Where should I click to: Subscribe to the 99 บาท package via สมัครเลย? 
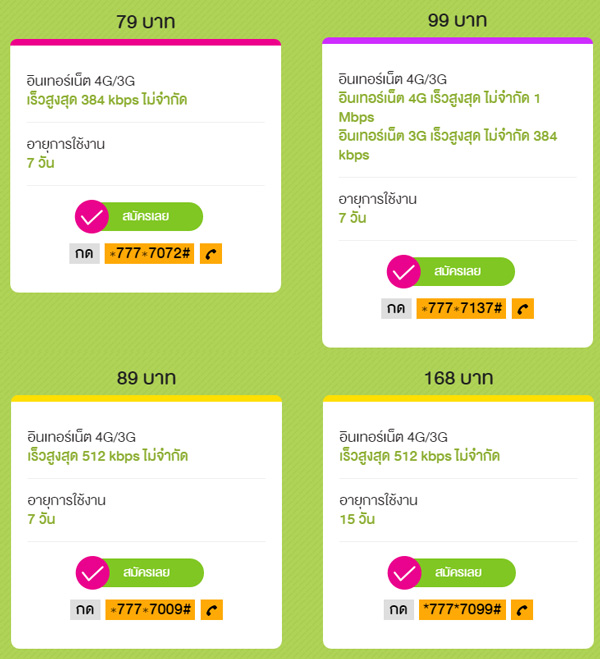pos(458,272)
